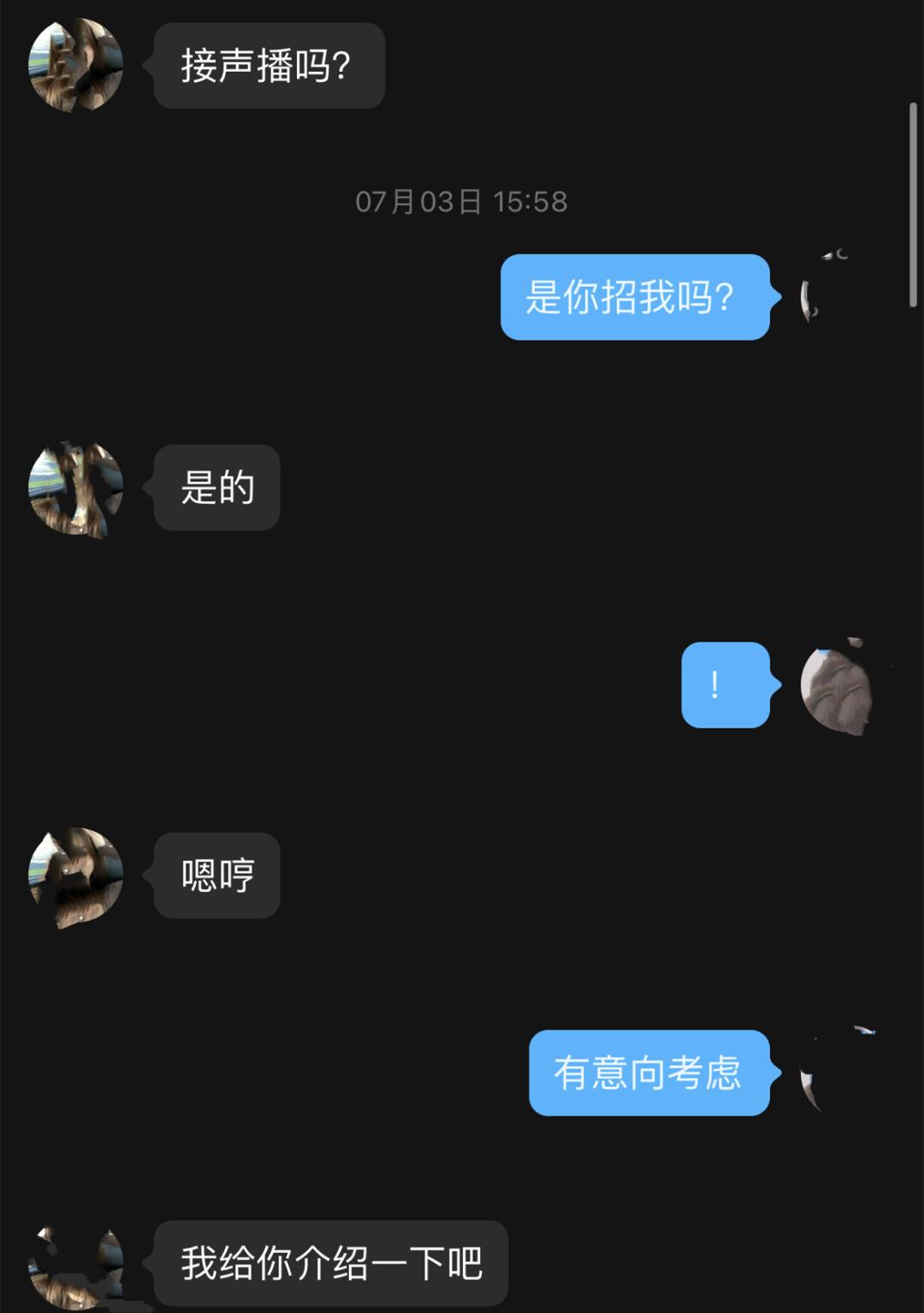Open the contact avatar next to "我给你介绍一下吧"
924x1313 pixels.
[77, 1262]
